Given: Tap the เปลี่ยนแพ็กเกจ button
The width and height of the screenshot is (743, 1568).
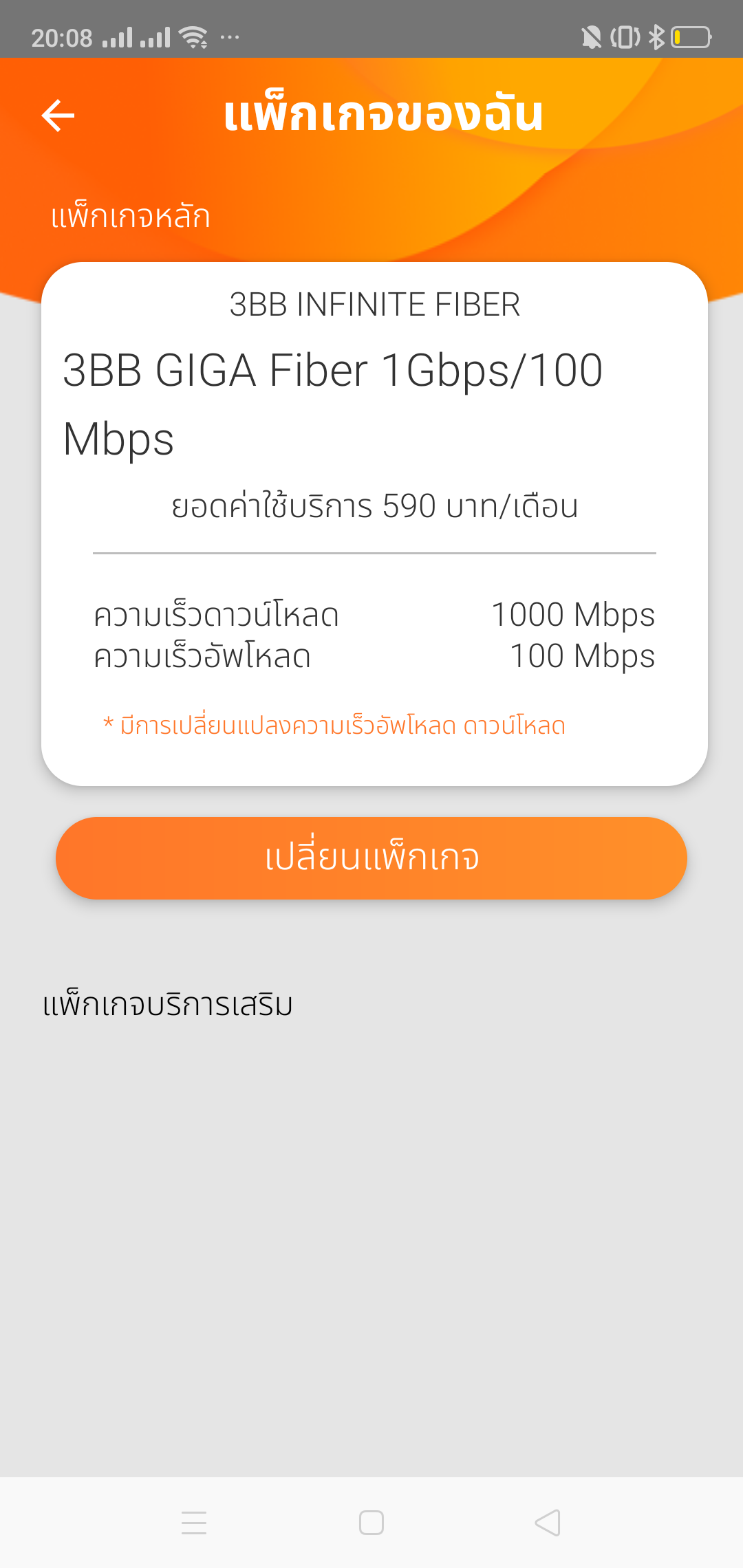Looking at the screenshot, I should pos(371,858).
